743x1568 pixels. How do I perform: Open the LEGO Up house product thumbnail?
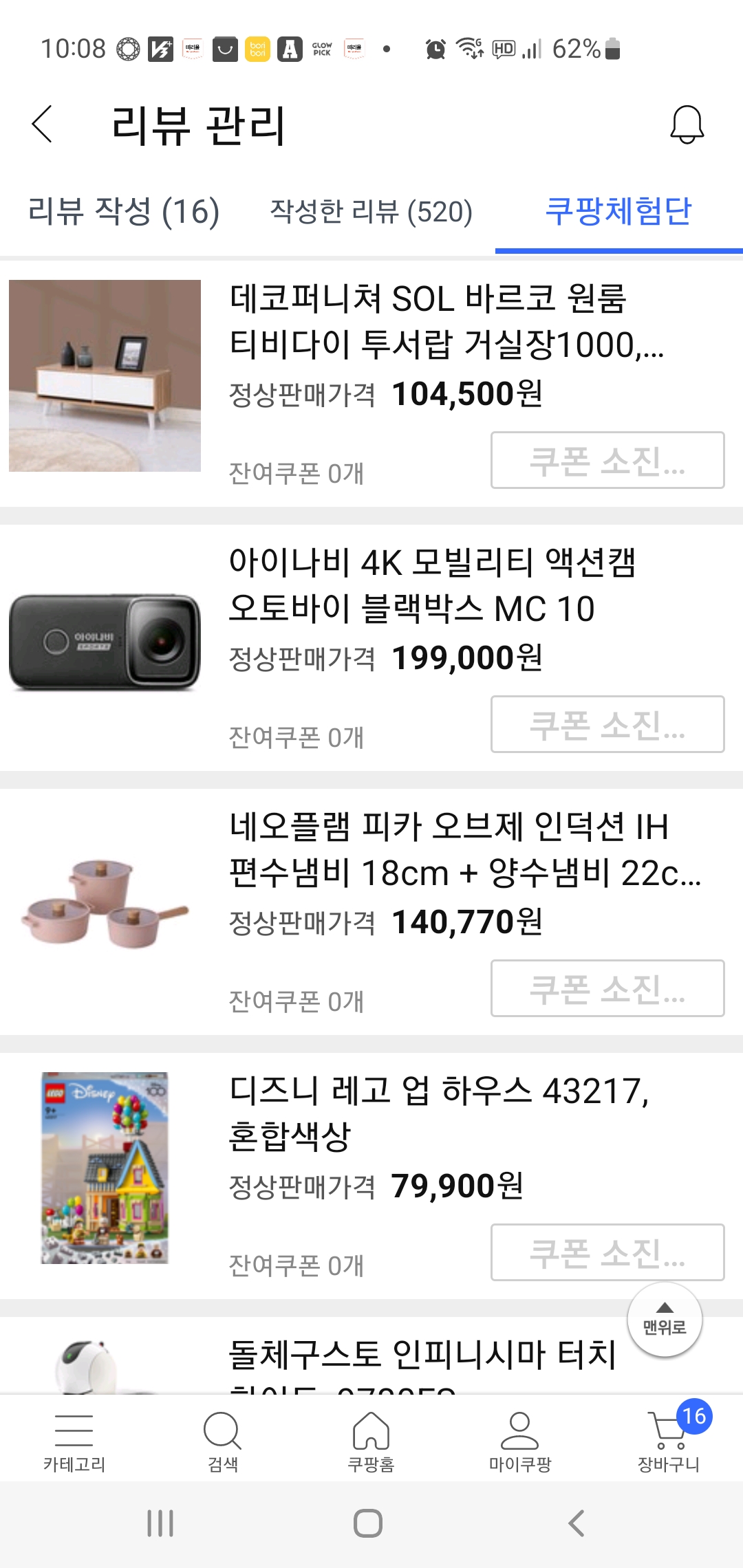tap(103, 1169)
